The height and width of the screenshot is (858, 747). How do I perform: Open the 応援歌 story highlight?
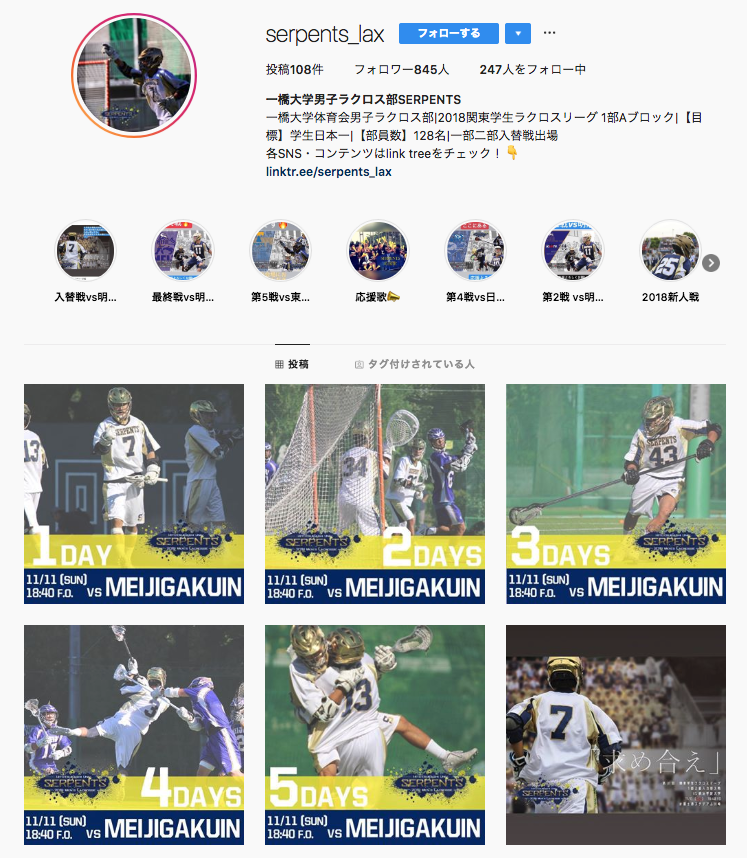377,250
